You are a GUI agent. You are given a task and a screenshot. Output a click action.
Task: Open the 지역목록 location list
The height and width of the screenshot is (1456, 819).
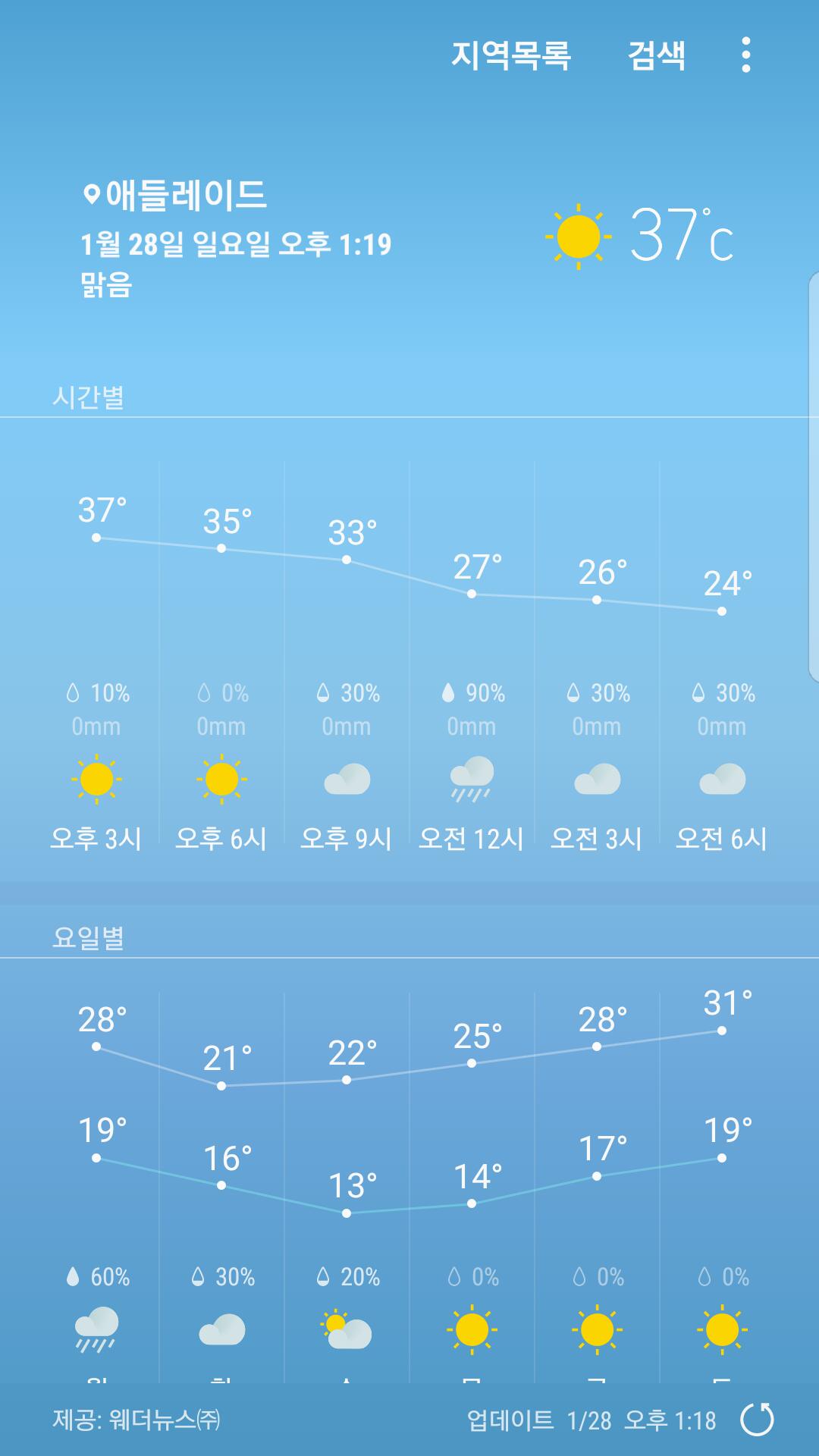(510, 55)
